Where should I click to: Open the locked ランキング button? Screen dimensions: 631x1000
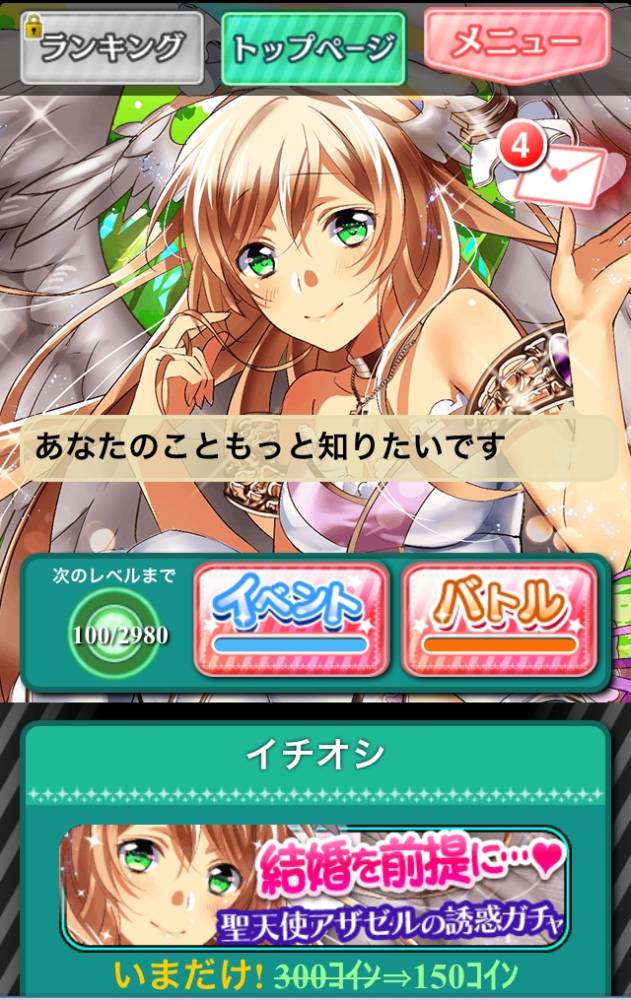(x=112, y=48)
